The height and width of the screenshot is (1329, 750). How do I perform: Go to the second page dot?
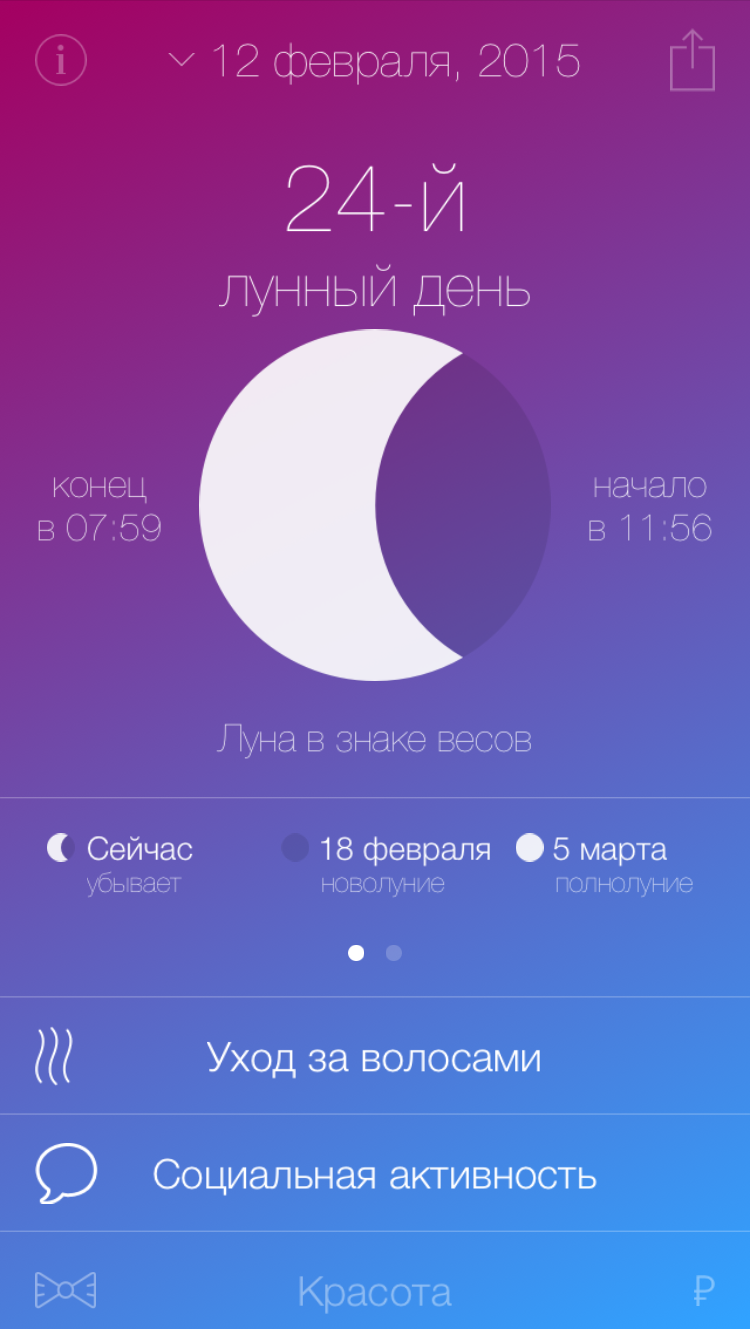pos(394,953)
